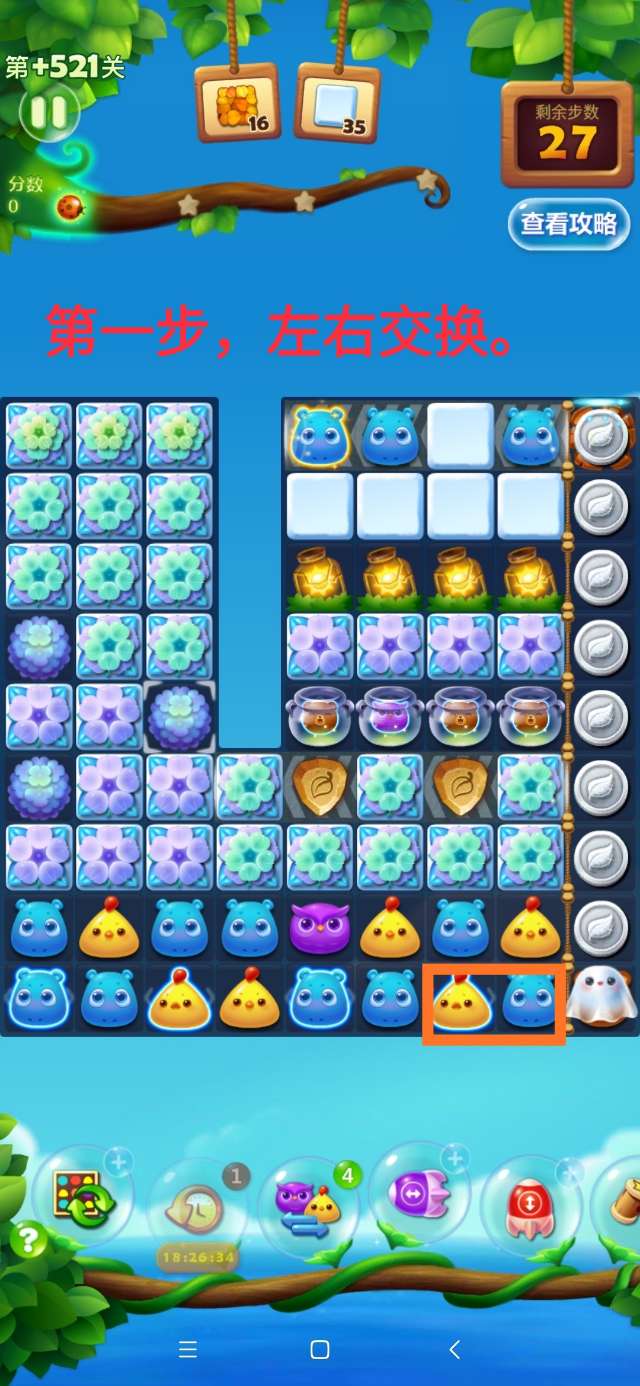Open the green question mark help
Viewport: 640px width, 1386px height.
point(28,1242)
